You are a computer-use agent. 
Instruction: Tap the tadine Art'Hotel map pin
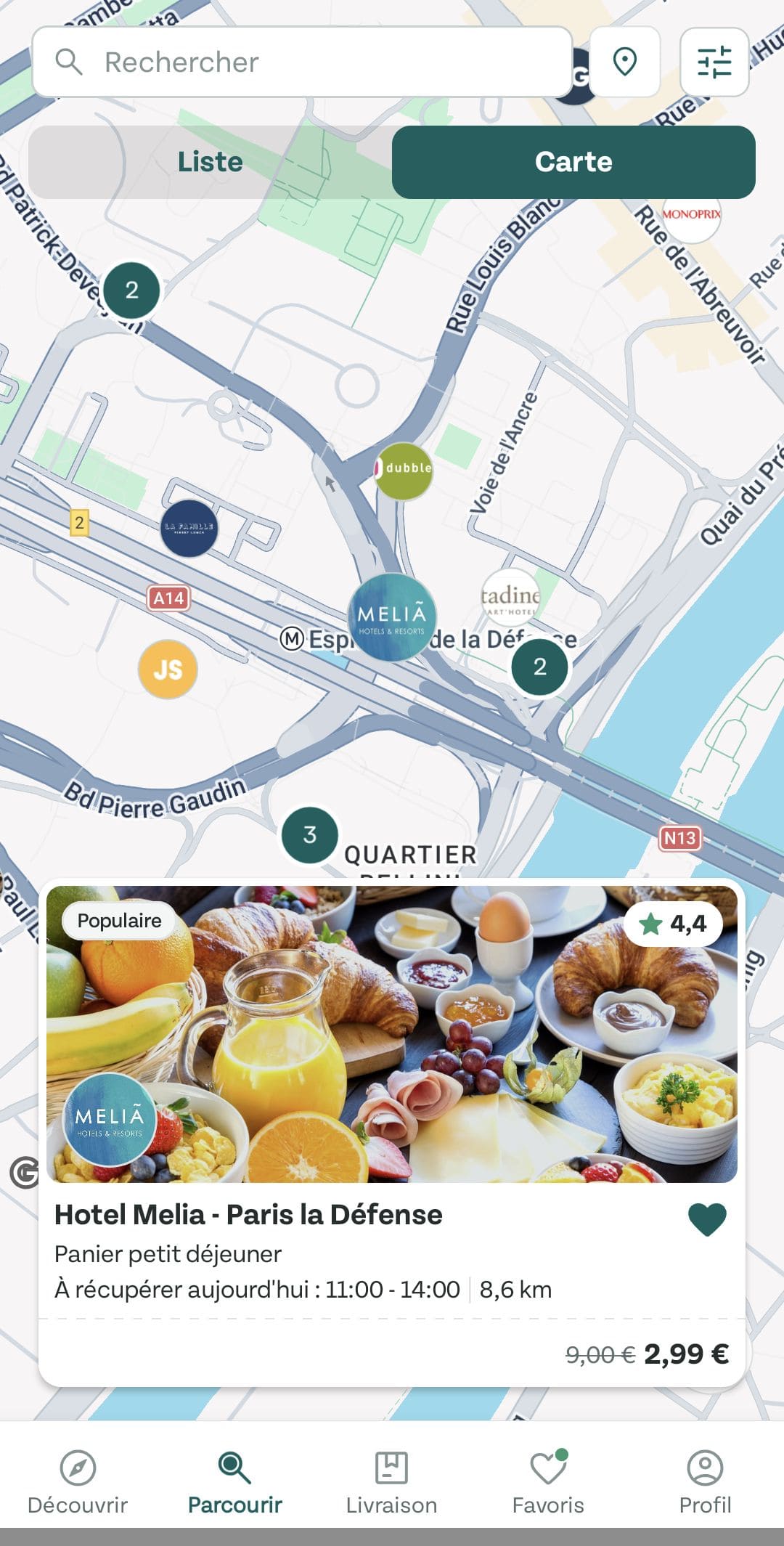click(510, 597)
